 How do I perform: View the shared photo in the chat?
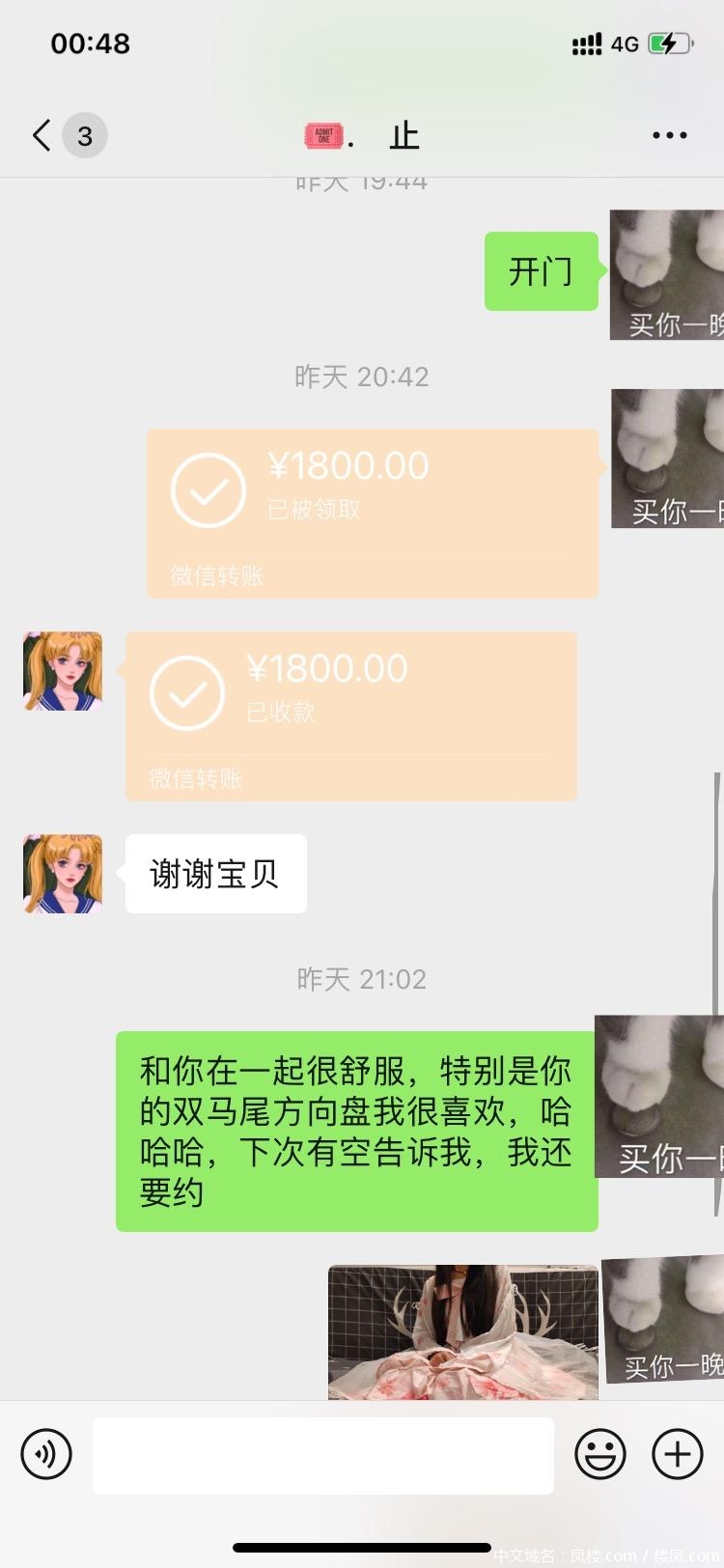(462, 1332)
